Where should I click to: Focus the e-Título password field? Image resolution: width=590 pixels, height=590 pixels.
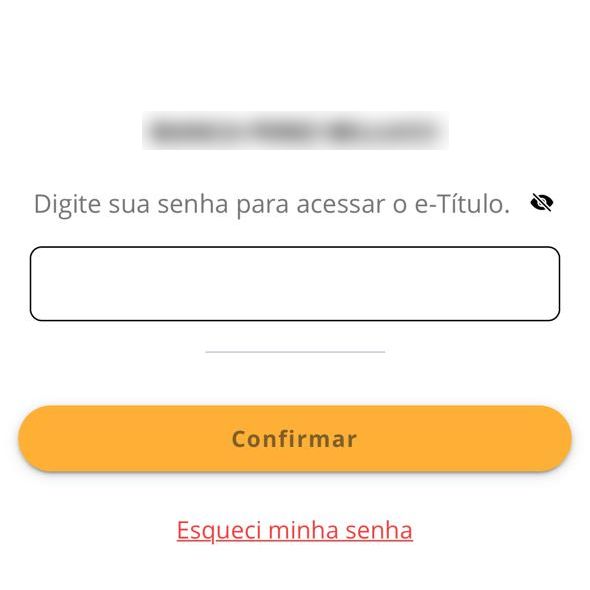295,284
